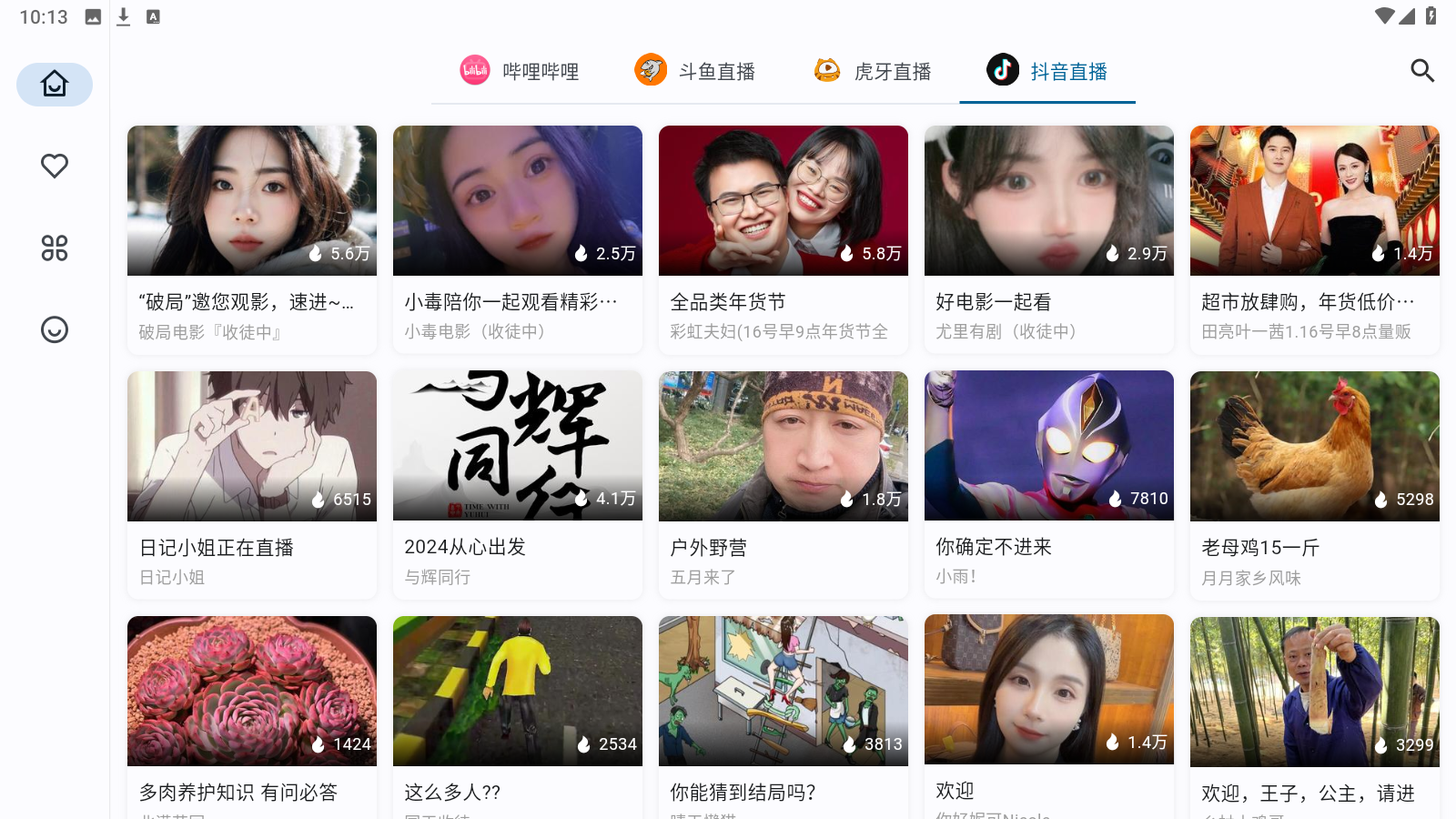Watch 日记小姐正在直播 stream

point(252,484)
